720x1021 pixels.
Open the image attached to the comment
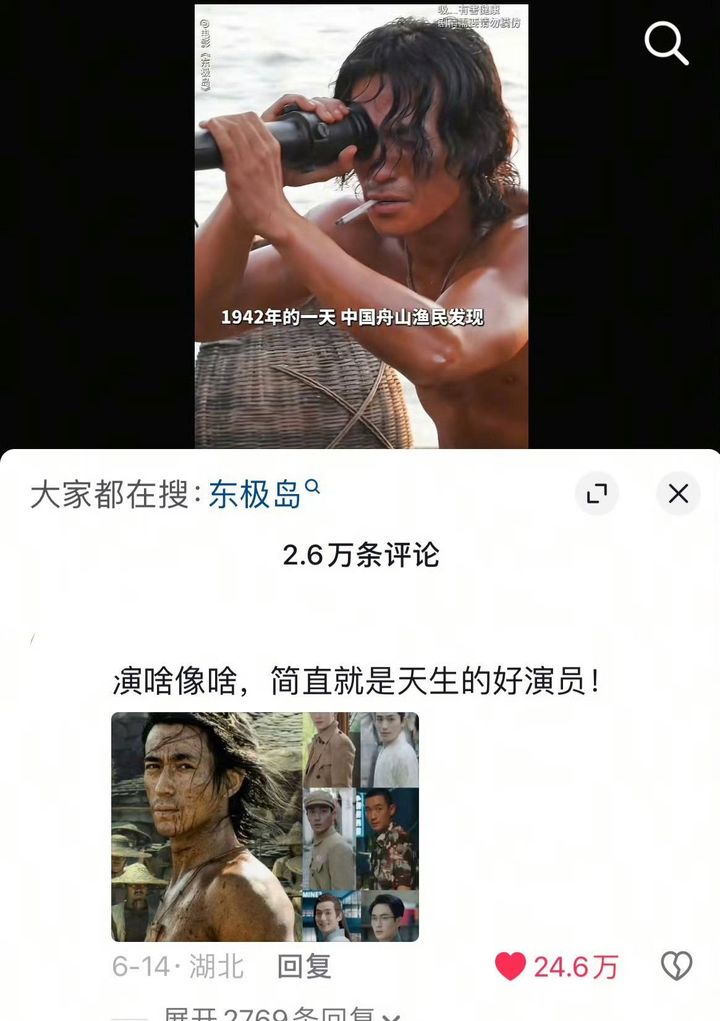(x=265, y=826)
